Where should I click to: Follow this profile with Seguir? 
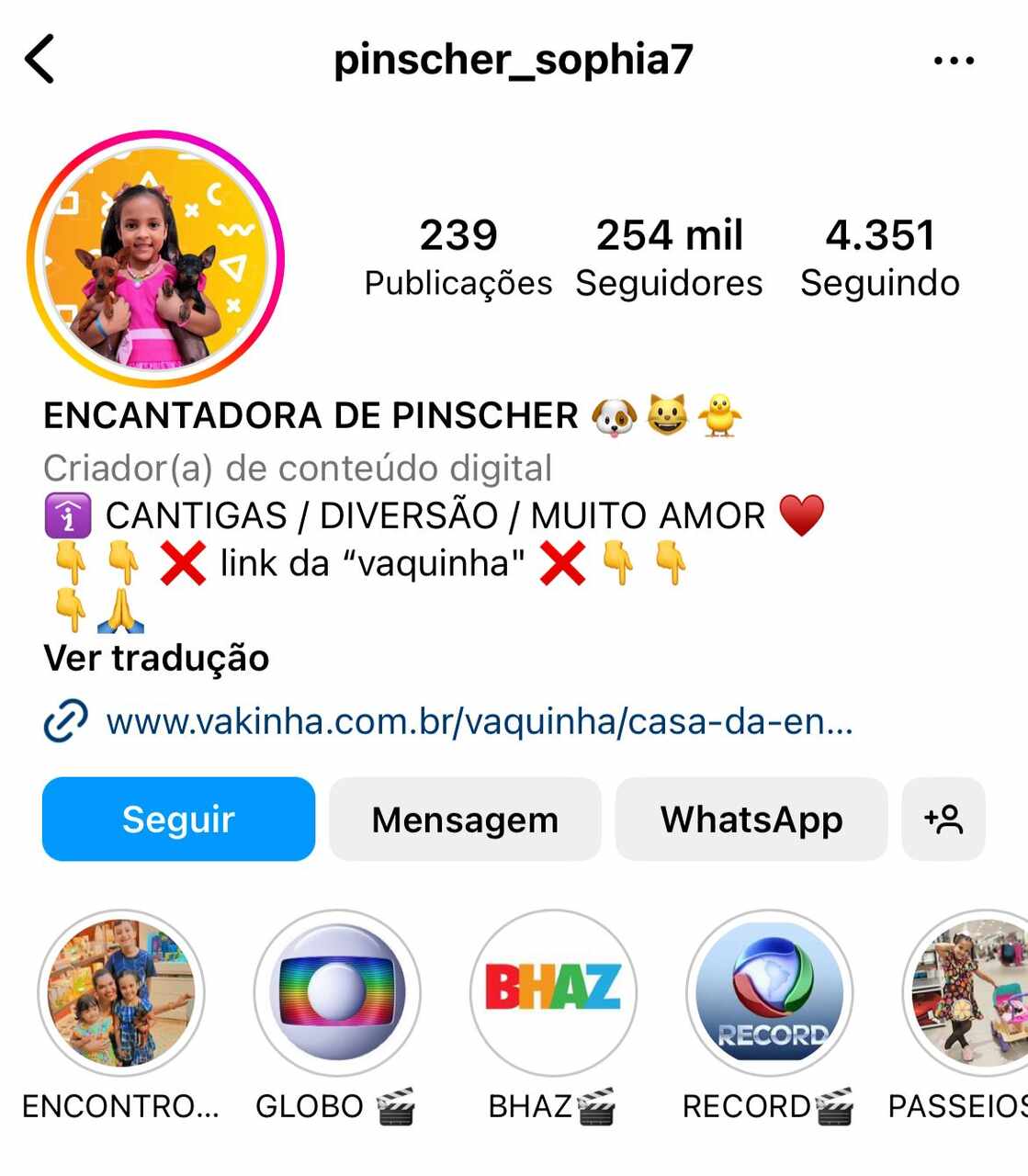[178, 819]
